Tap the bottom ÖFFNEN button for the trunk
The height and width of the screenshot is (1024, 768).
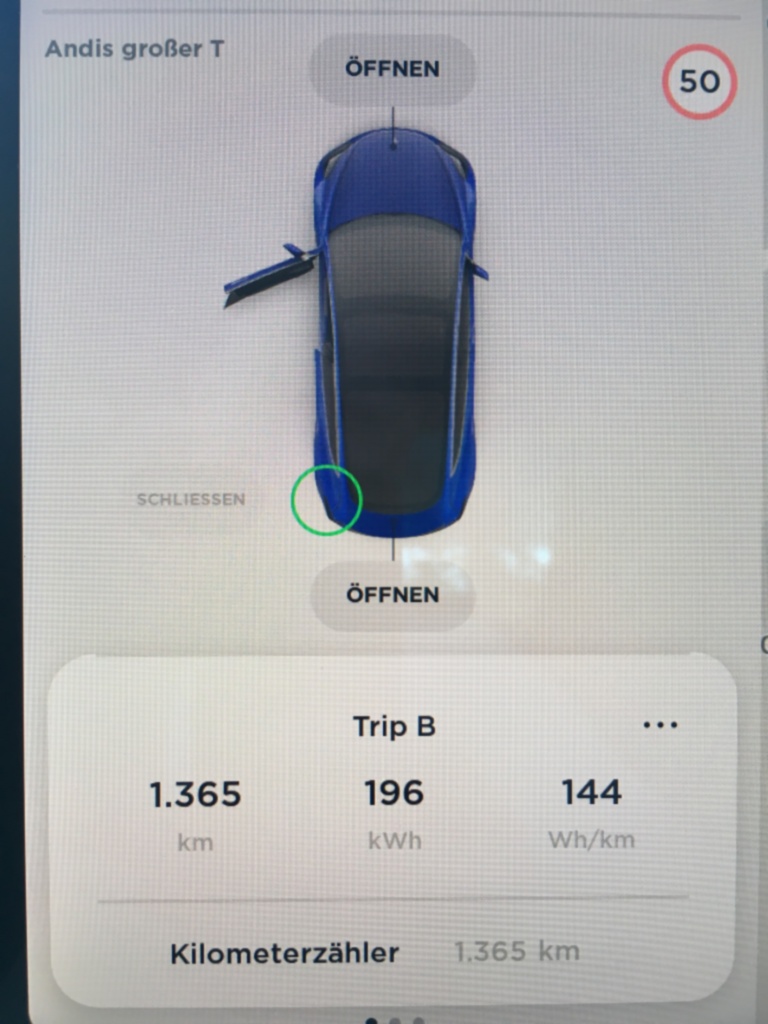click(392, 595)
